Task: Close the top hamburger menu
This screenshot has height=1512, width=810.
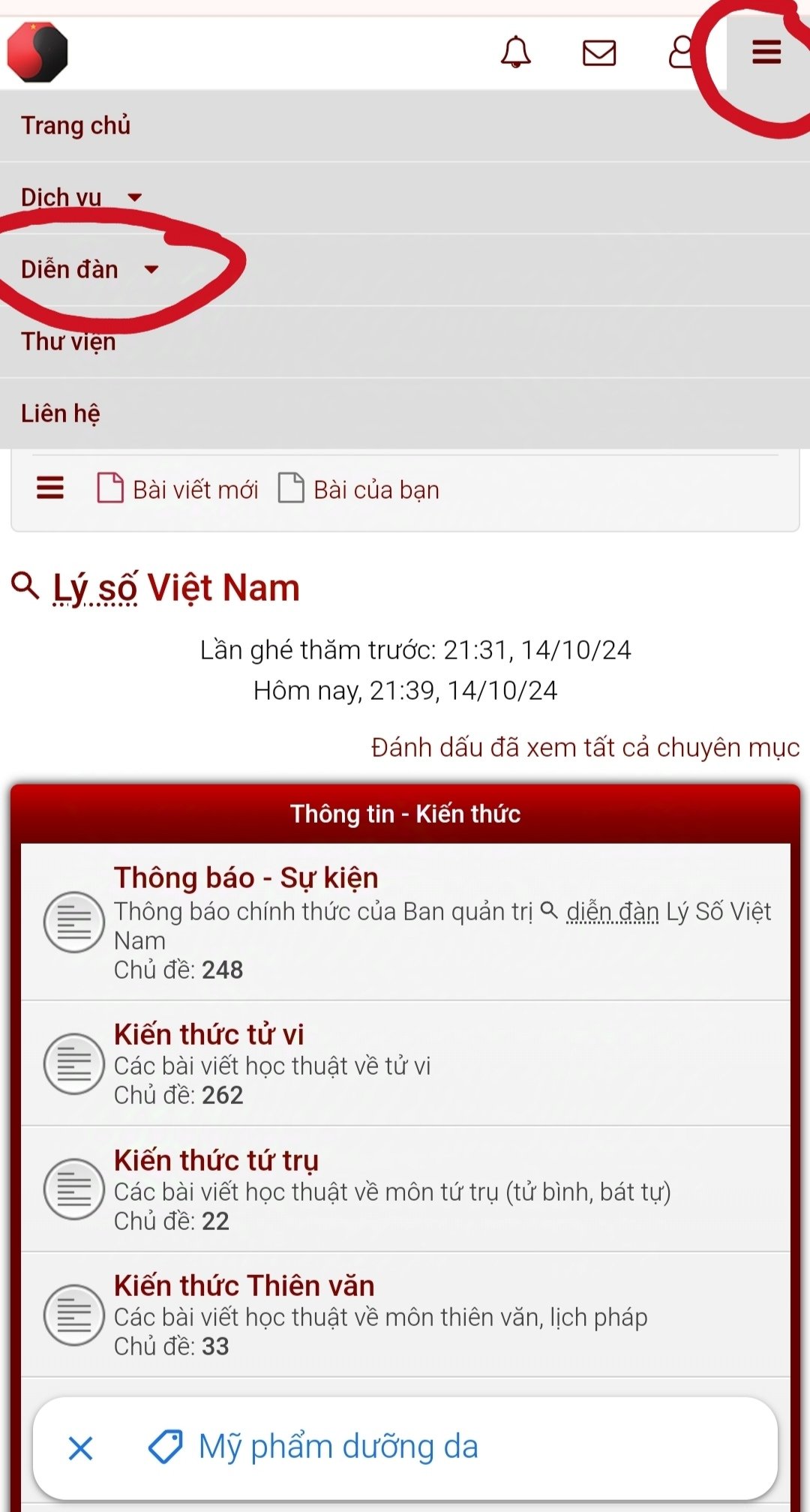Action: [x=766, y=53]
